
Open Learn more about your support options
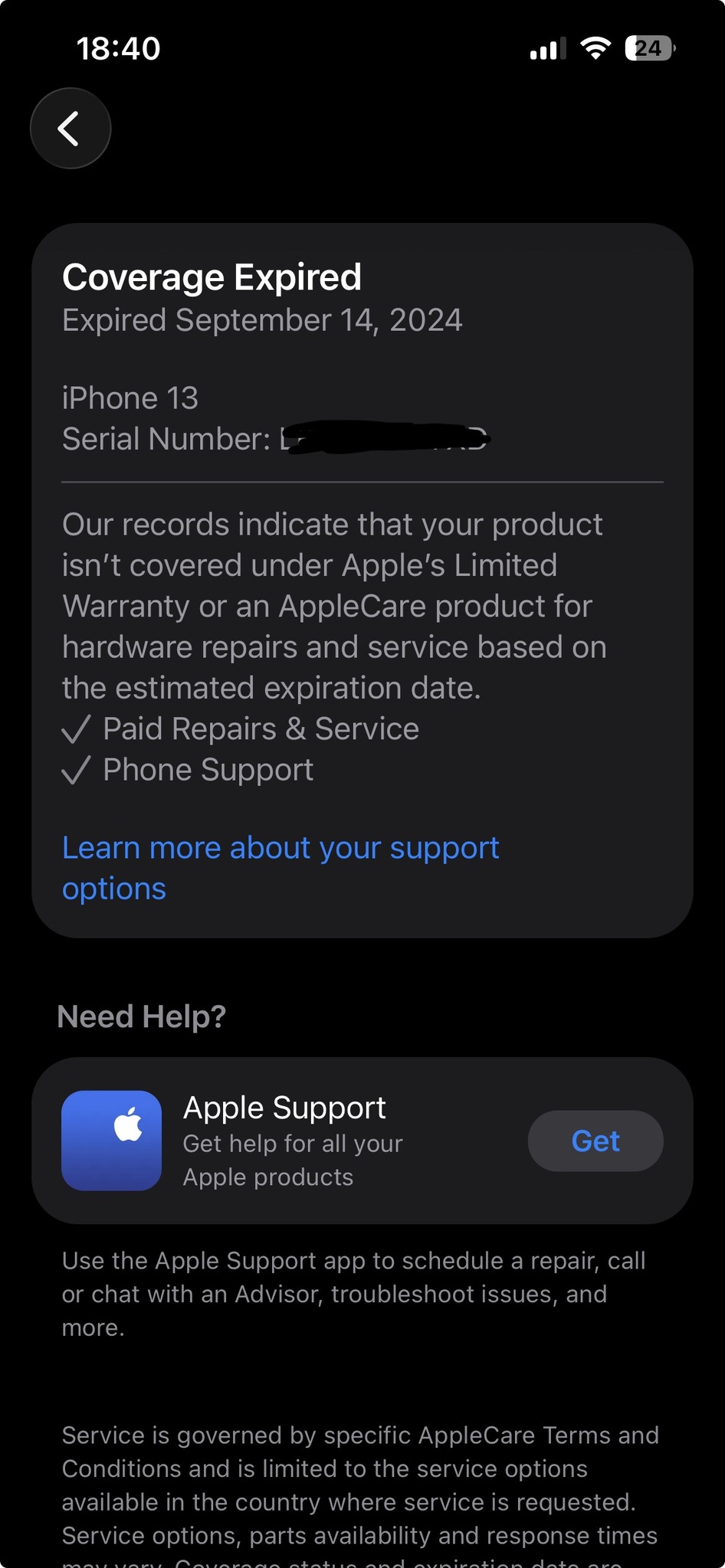coord(280,867)
